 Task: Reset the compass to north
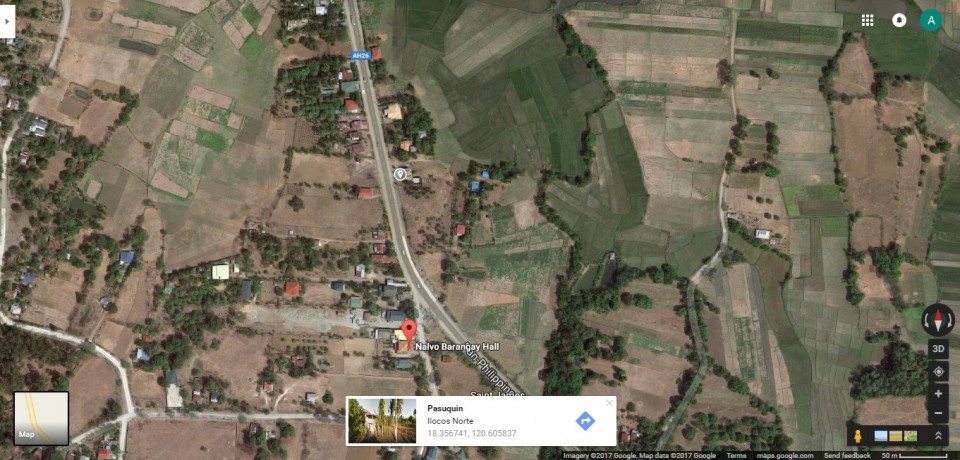pos(938,320)
